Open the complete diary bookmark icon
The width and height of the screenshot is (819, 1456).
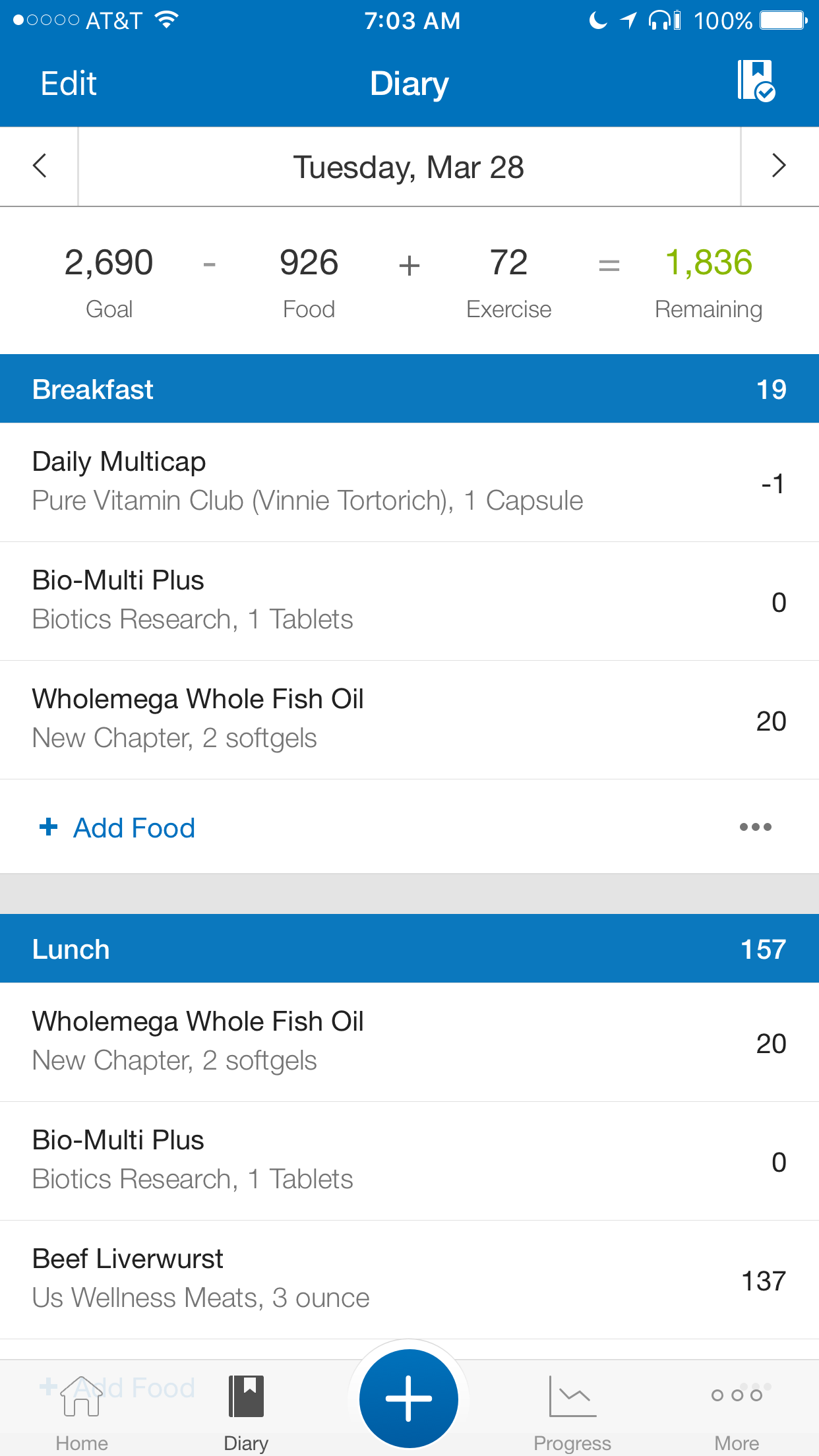pyautogui.click(x=756, y=80)
